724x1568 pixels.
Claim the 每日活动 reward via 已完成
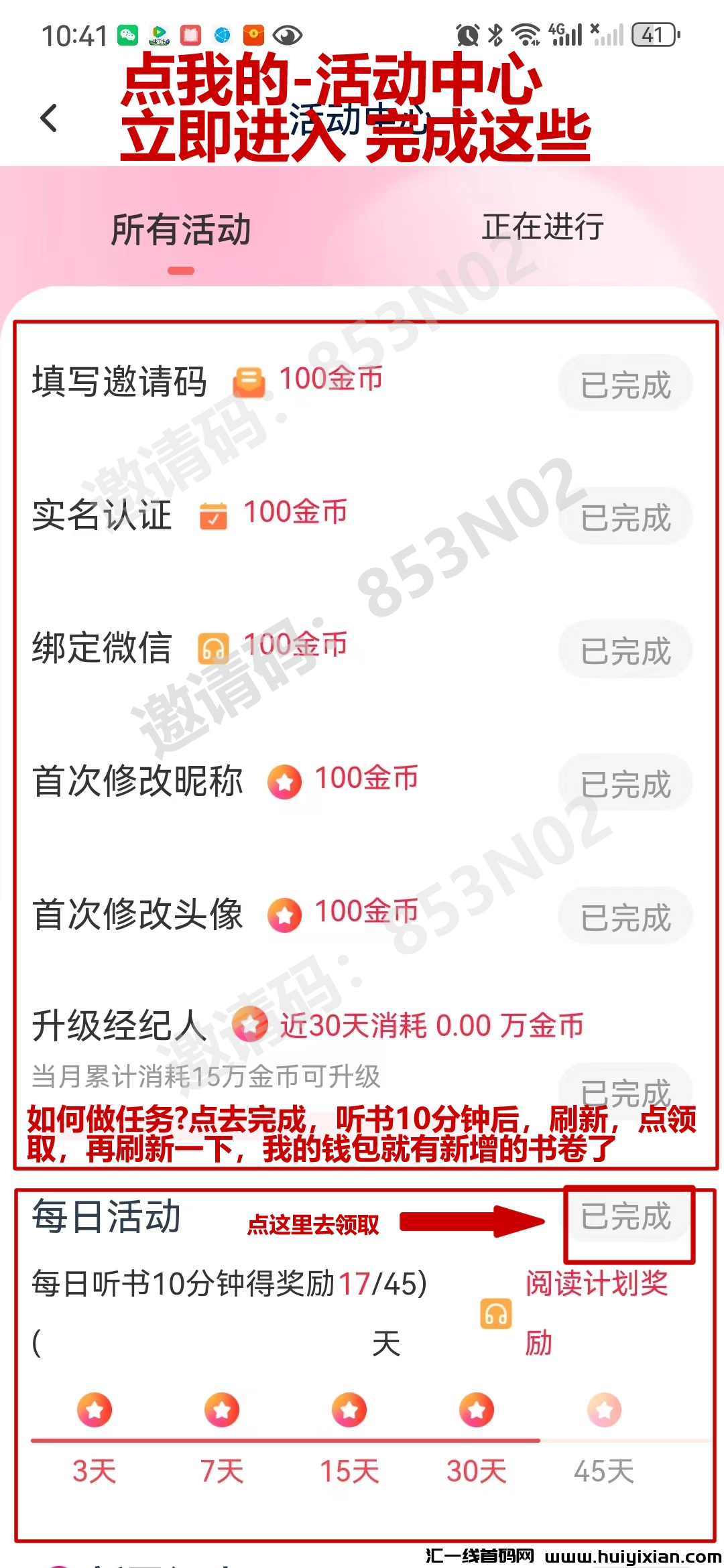point(625,1216)
